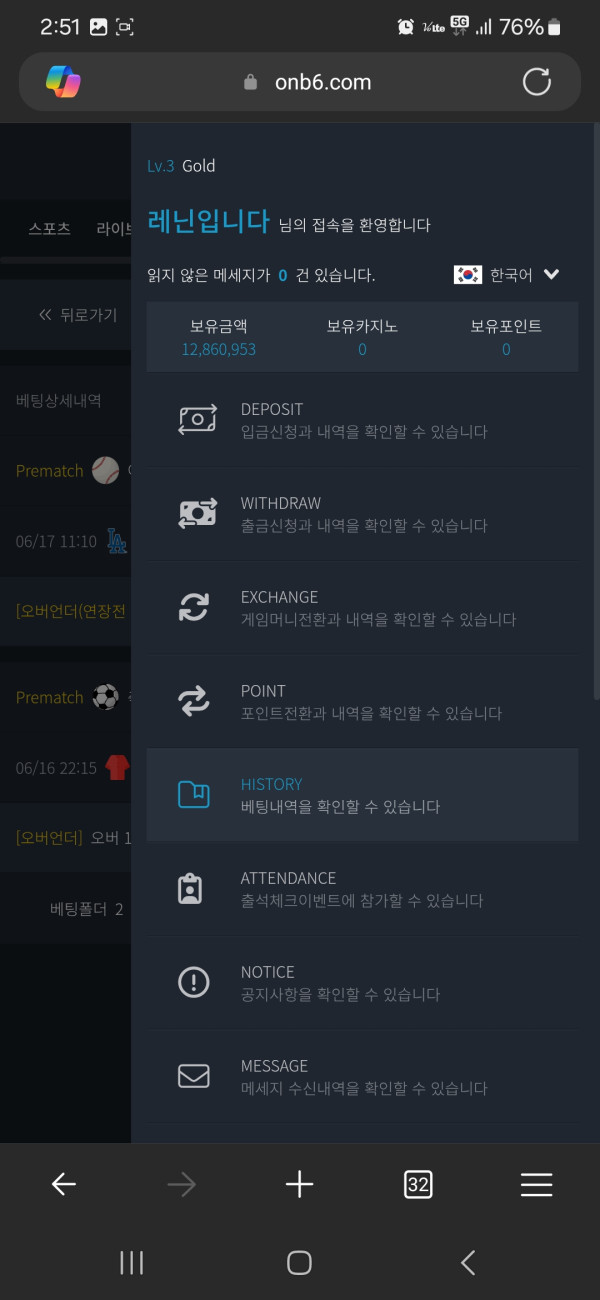Open the browser hamburger menu

coord(536,1185)
